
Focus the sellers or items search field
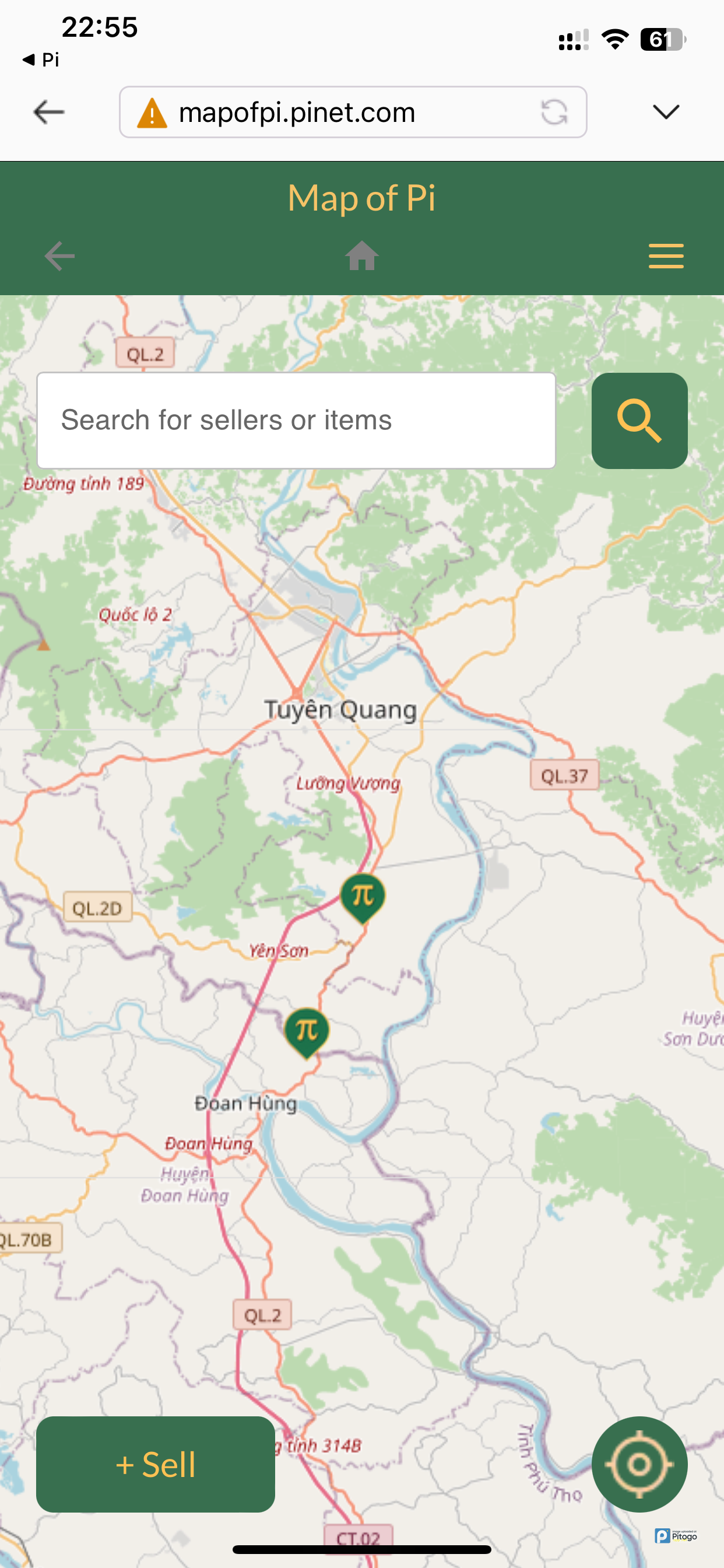pos(296,421)
